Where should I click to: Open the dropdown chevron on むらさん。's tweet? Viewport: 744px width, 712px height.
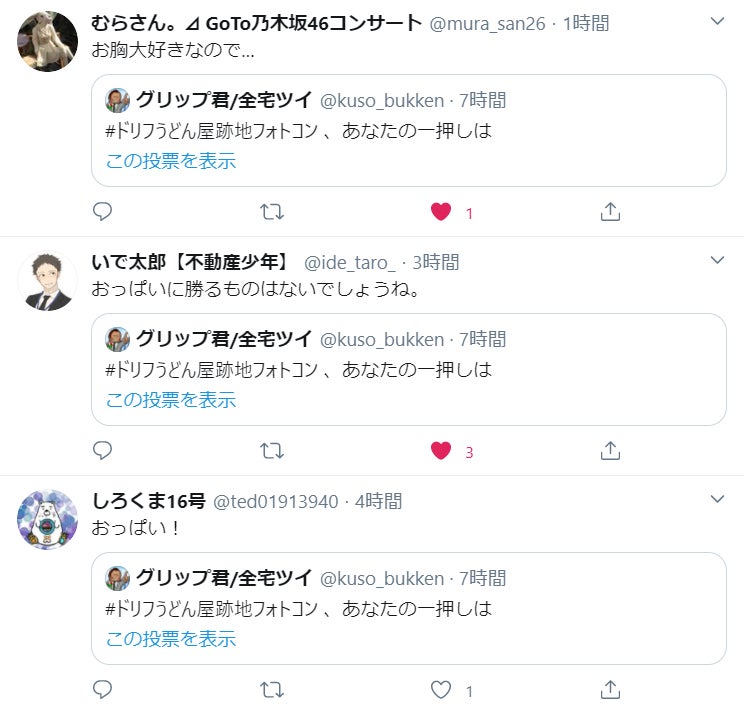point(716,22)
